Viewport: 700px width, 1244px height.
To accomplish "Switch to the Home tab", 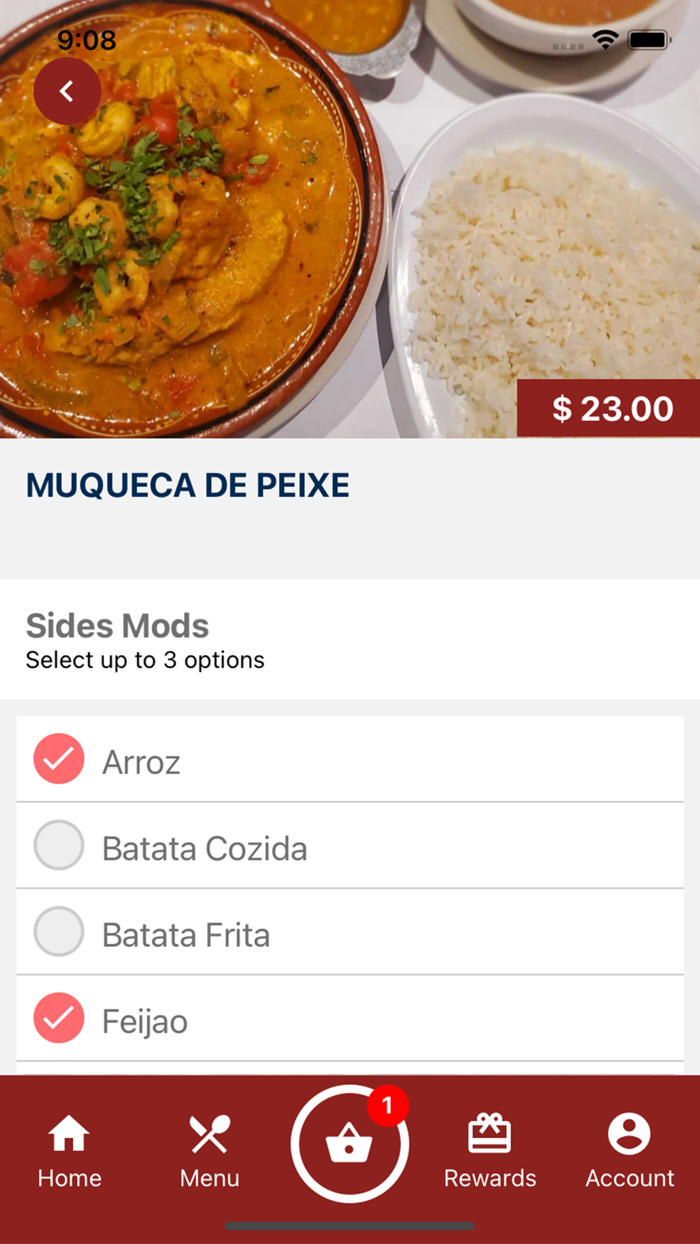I will tap(69, 1151).
